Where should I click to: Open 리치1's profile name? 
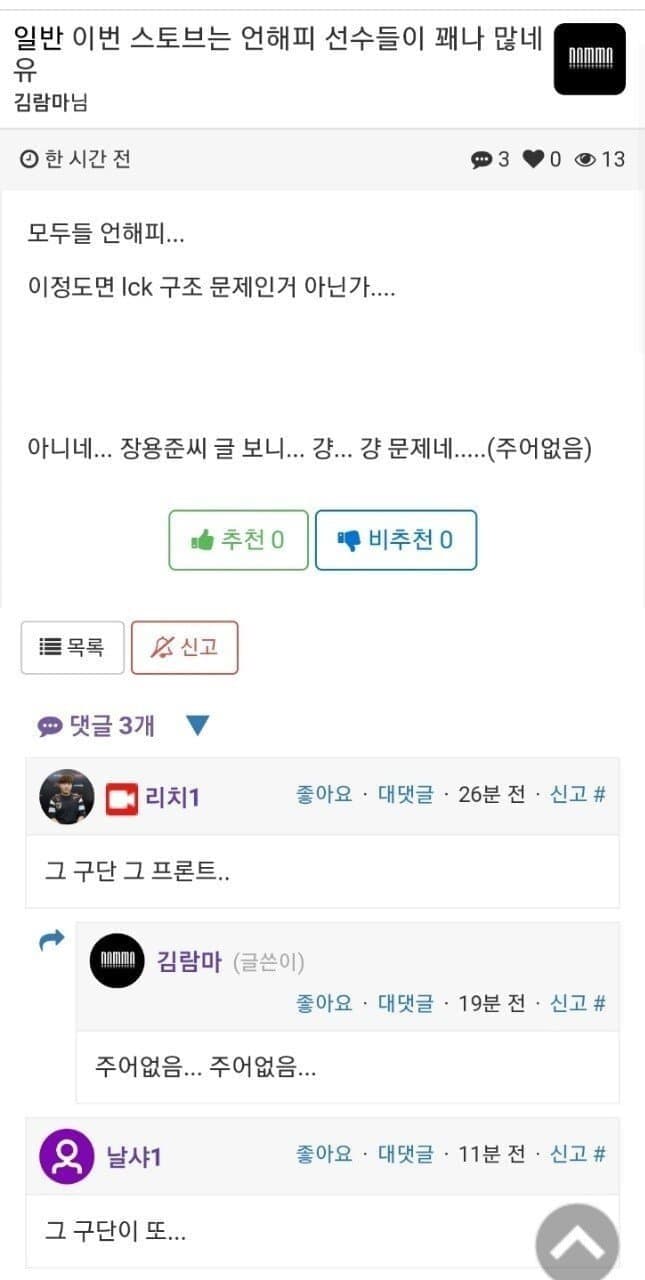(x=173, y=797)
